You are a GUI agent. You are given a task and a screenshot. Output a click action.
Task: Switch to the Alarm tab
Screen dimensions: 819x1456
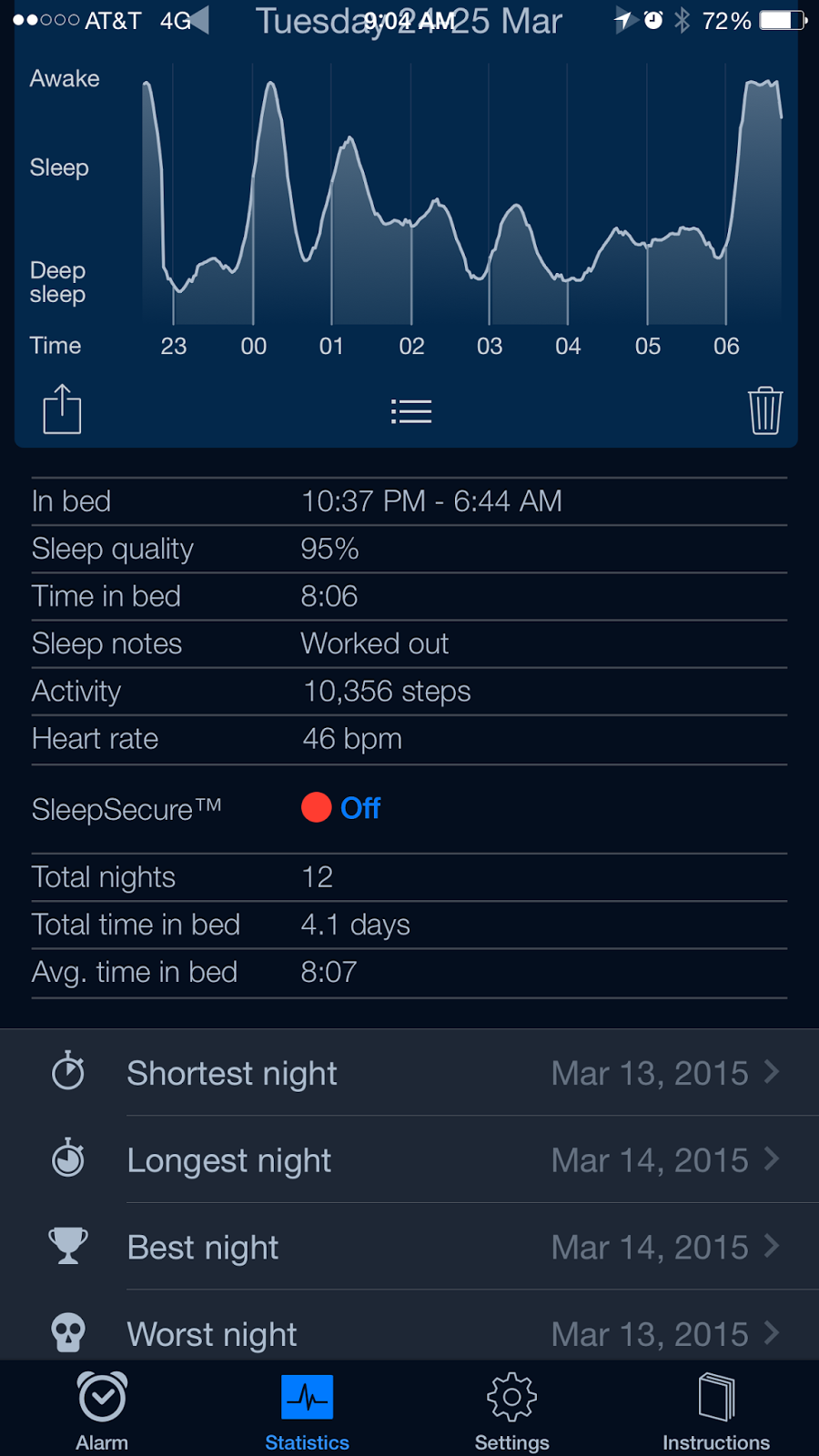[x=102, y=1410]
